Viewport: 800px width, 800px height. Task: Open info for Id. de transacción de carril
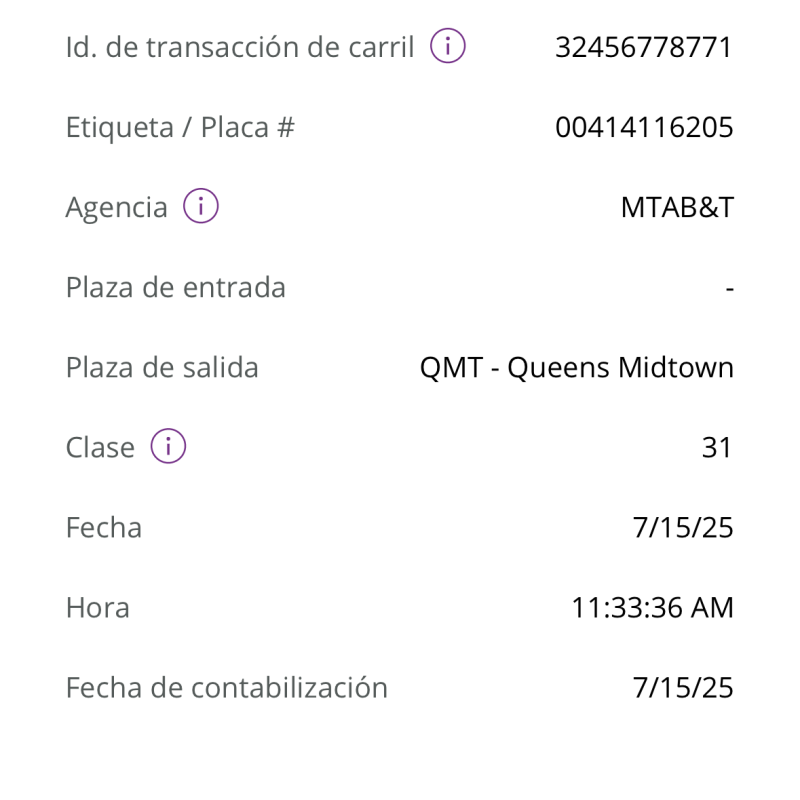[x=448, y=47]
